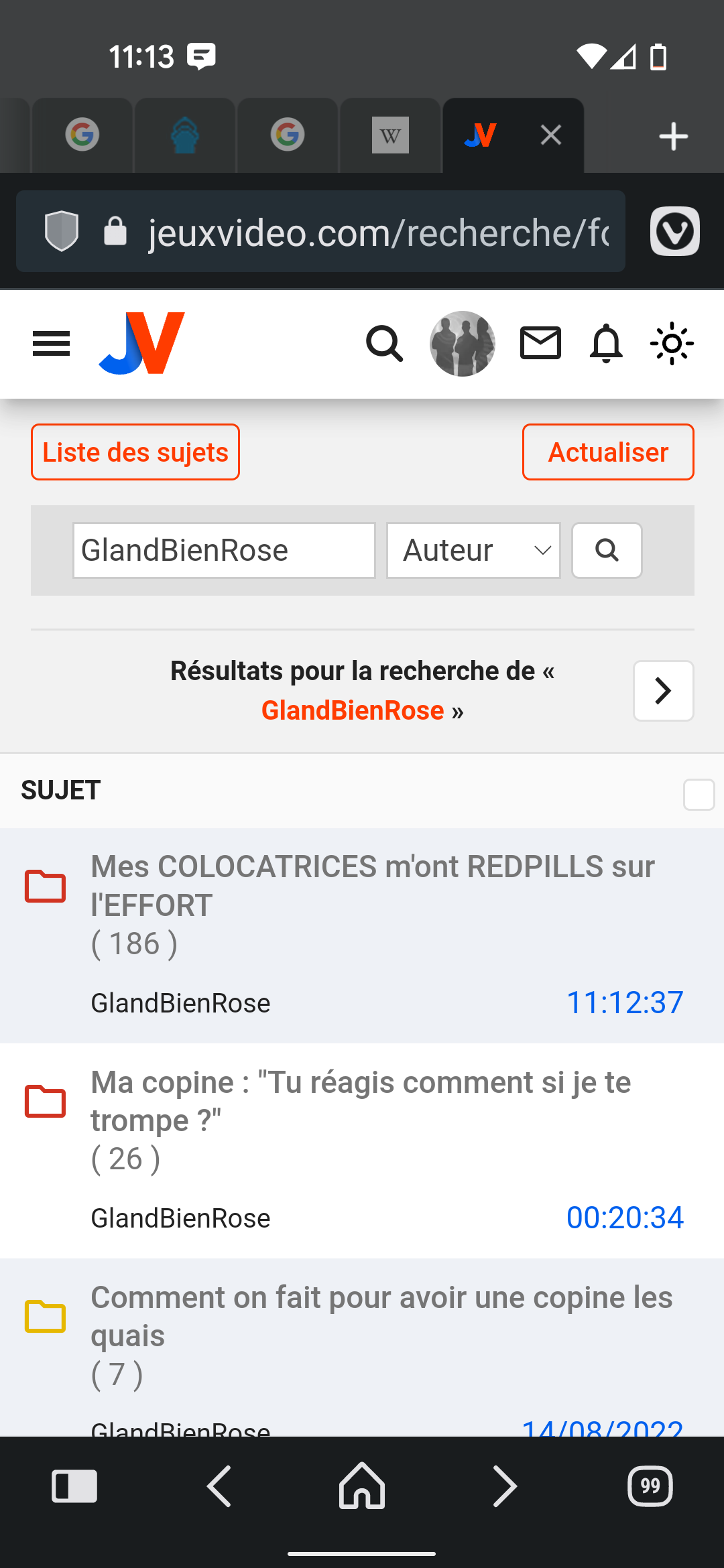The width and height of the screenshot is (724, 1568).
Task: Toggle the light/dark theme sun icon
Action: pyautogui.click(x=672, y=344)
